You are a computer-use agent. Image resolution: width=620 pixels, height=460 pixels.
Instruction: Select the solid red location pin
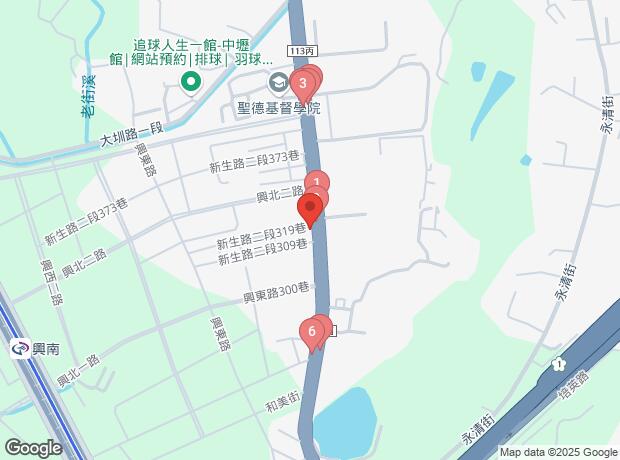[310, 210]
